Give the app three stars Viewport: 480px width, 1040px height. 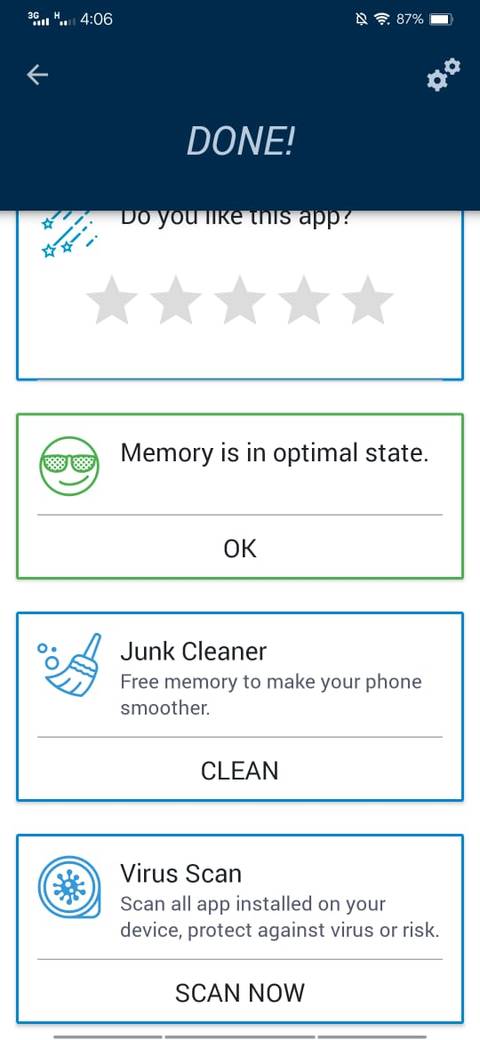(x=240, y=300)
